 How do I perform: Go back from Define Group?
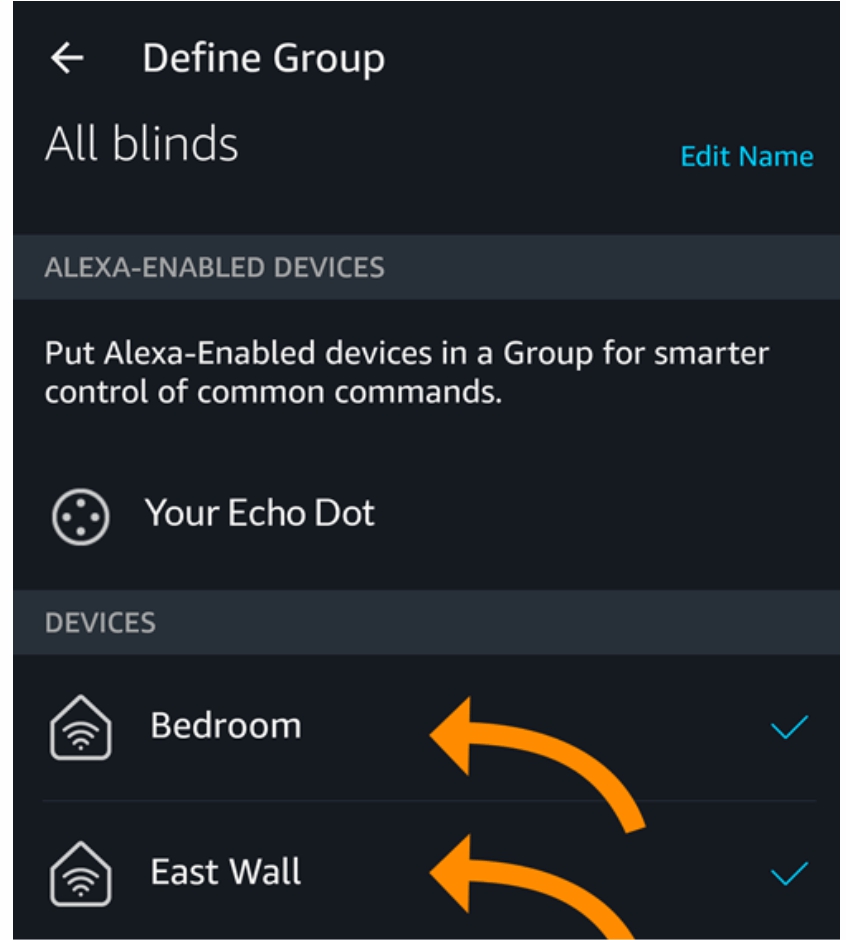pyautogui.click(x=67, y=59)
